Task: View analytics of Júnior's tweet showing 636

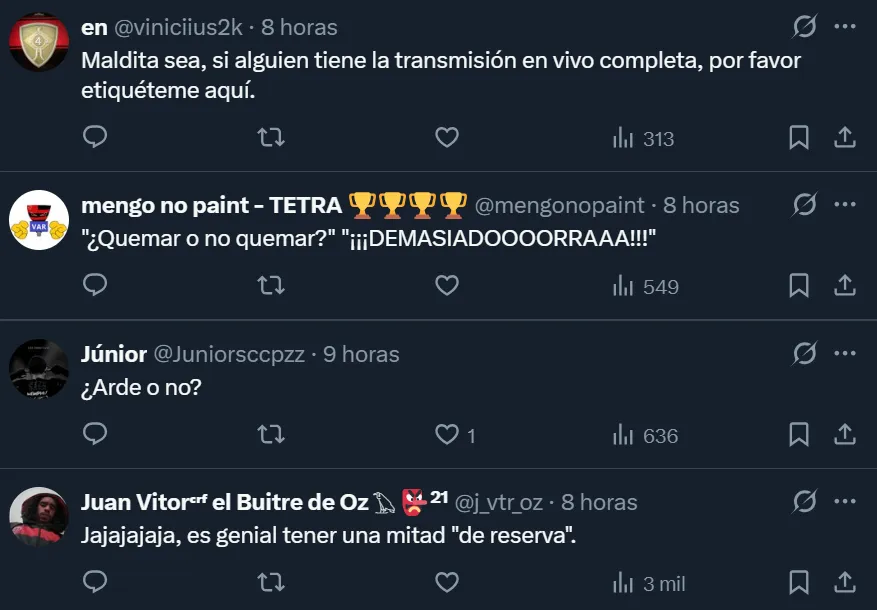Action: click(645, 435)
